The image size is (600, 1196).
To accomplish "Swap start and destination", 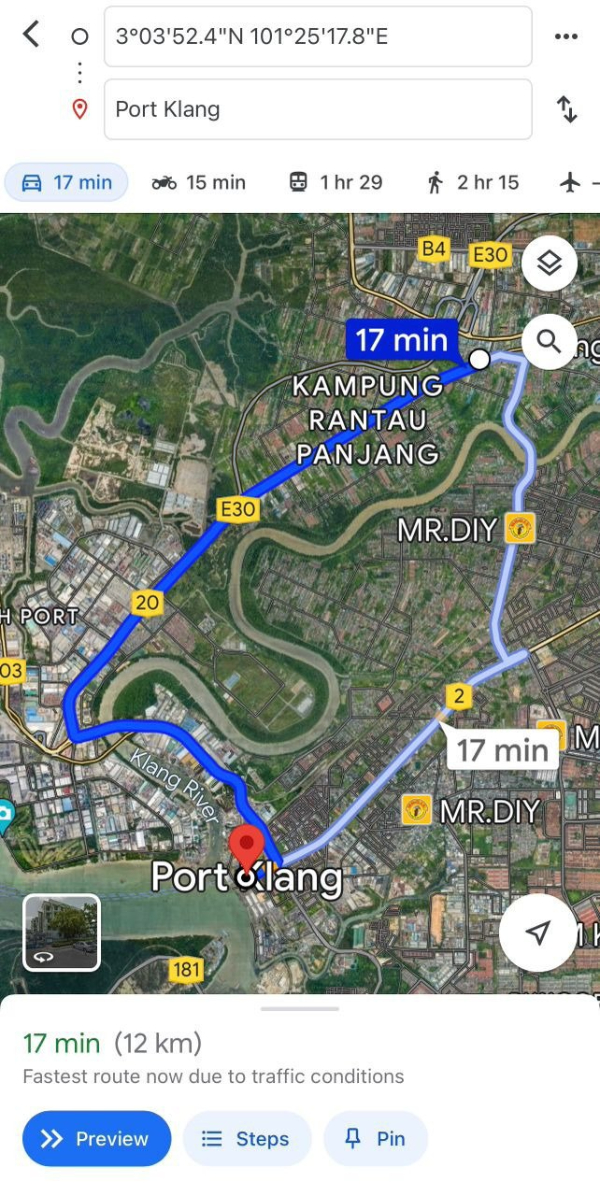I will pyautogui.click(x=567, y=109).
